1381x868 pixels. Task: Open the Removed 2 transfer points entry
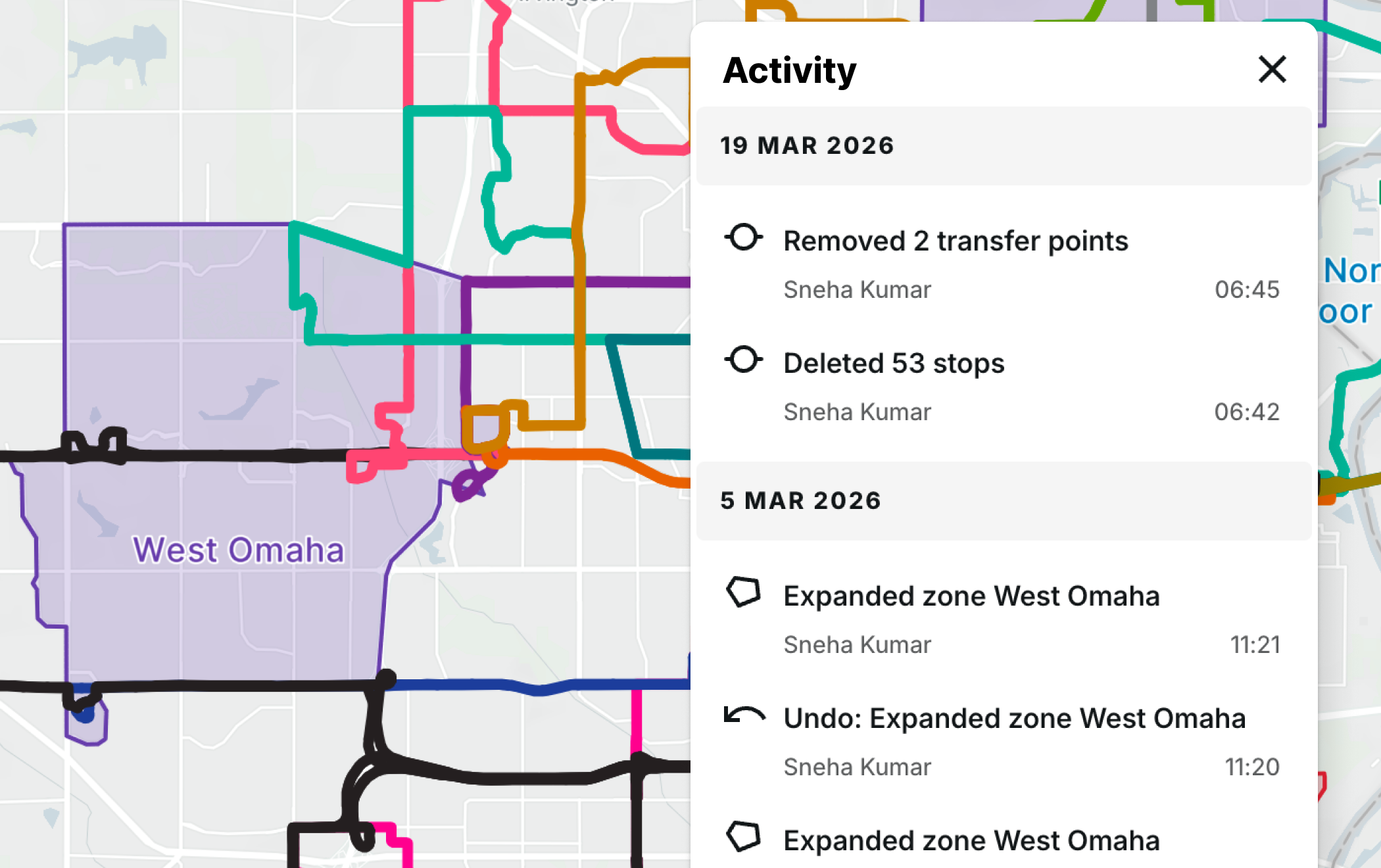tap(956, 241)
